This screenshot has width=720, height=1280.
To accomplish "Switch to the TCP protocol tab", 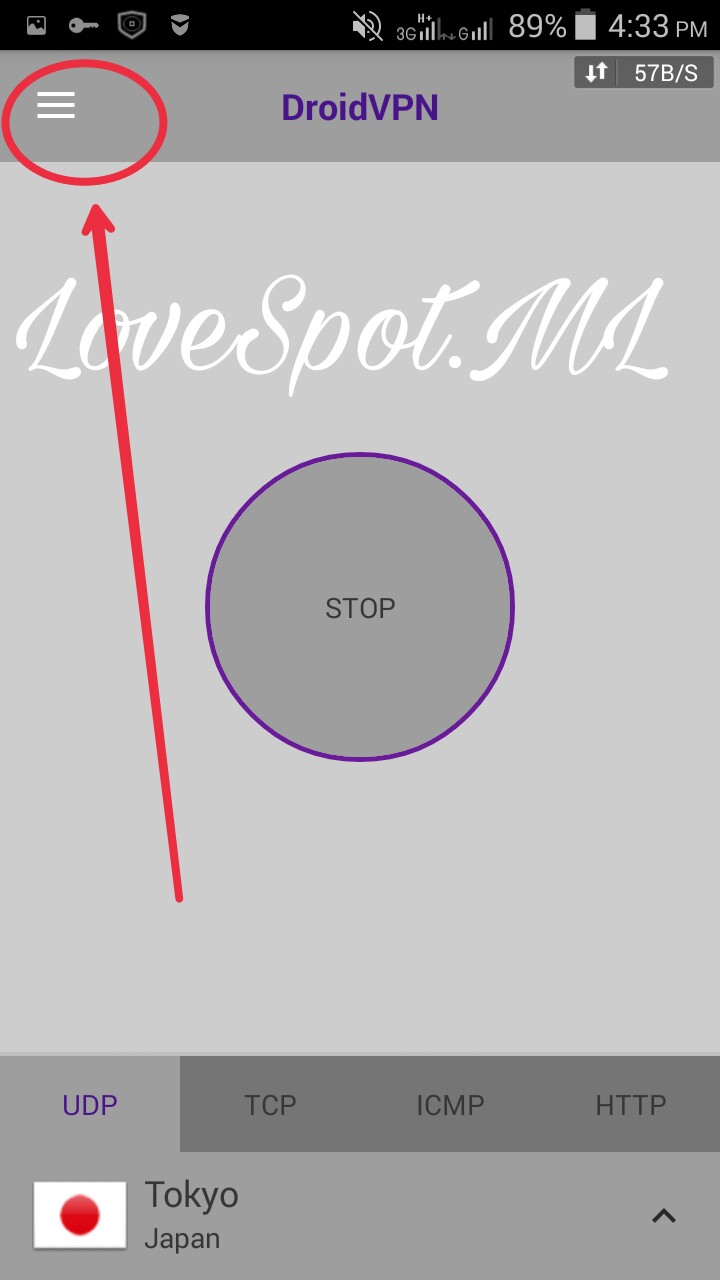I will pyautogui.click(x=270, y=1105).
